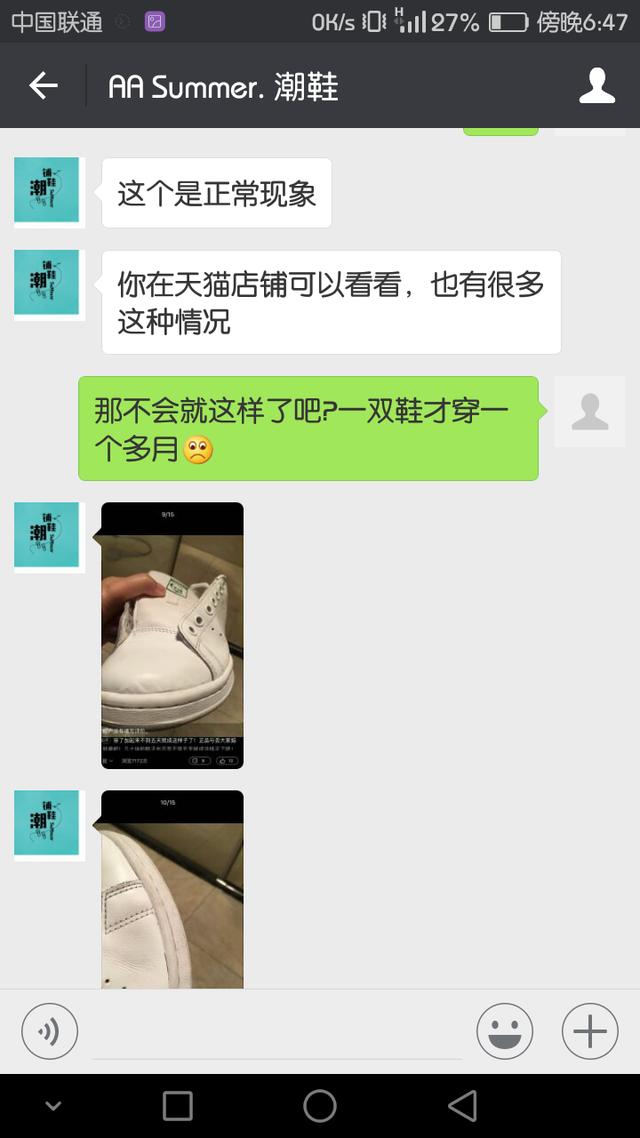640x1138 pixels.
Task: Tap the message text field
Action: [276, 1032]
